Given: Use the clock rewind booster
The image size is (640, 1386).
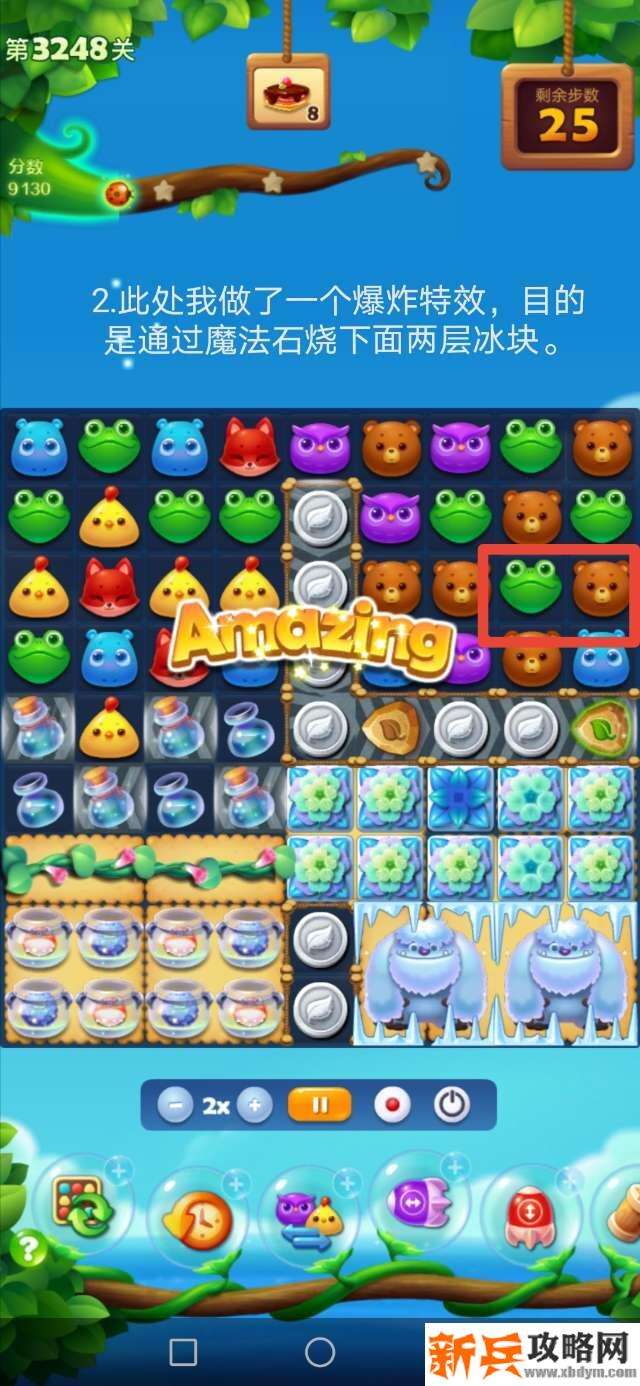Looking at the screenshot, I should pos(195,1218).
